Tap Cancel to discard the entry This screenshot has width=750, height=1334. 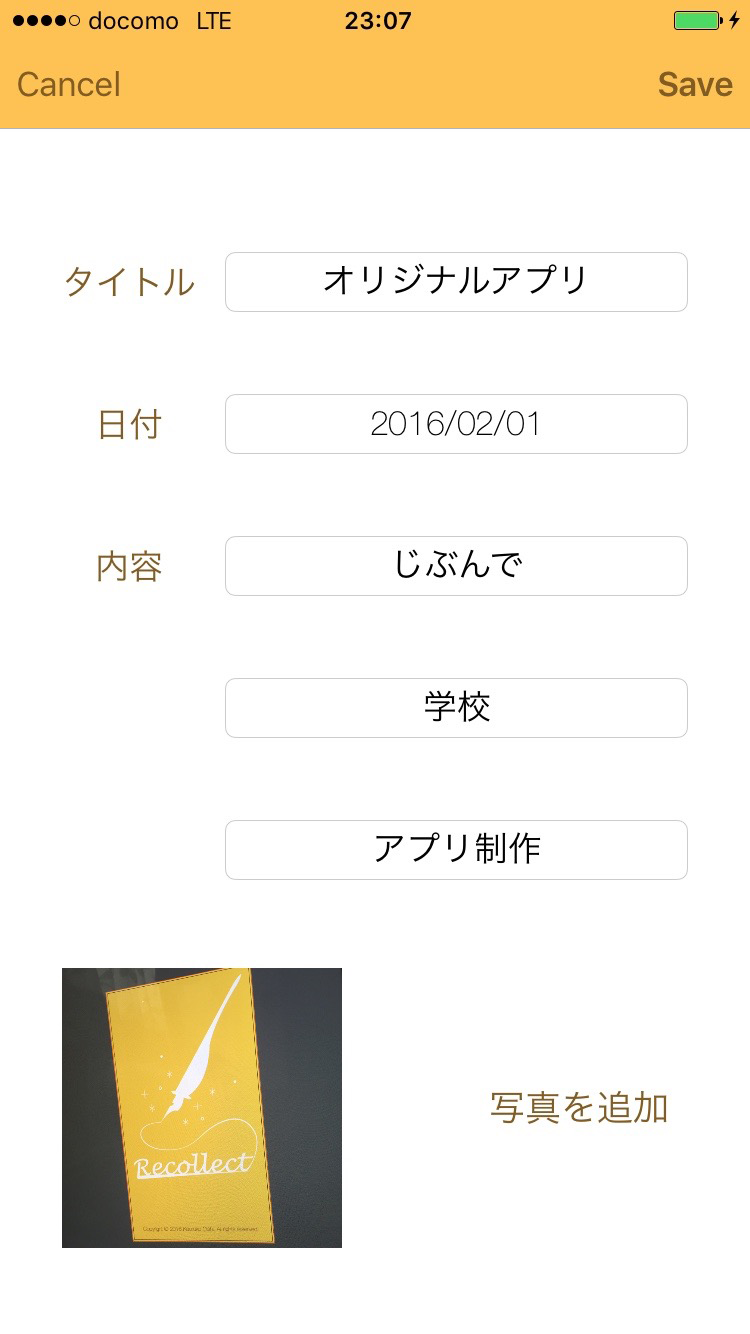coord(69,85)
